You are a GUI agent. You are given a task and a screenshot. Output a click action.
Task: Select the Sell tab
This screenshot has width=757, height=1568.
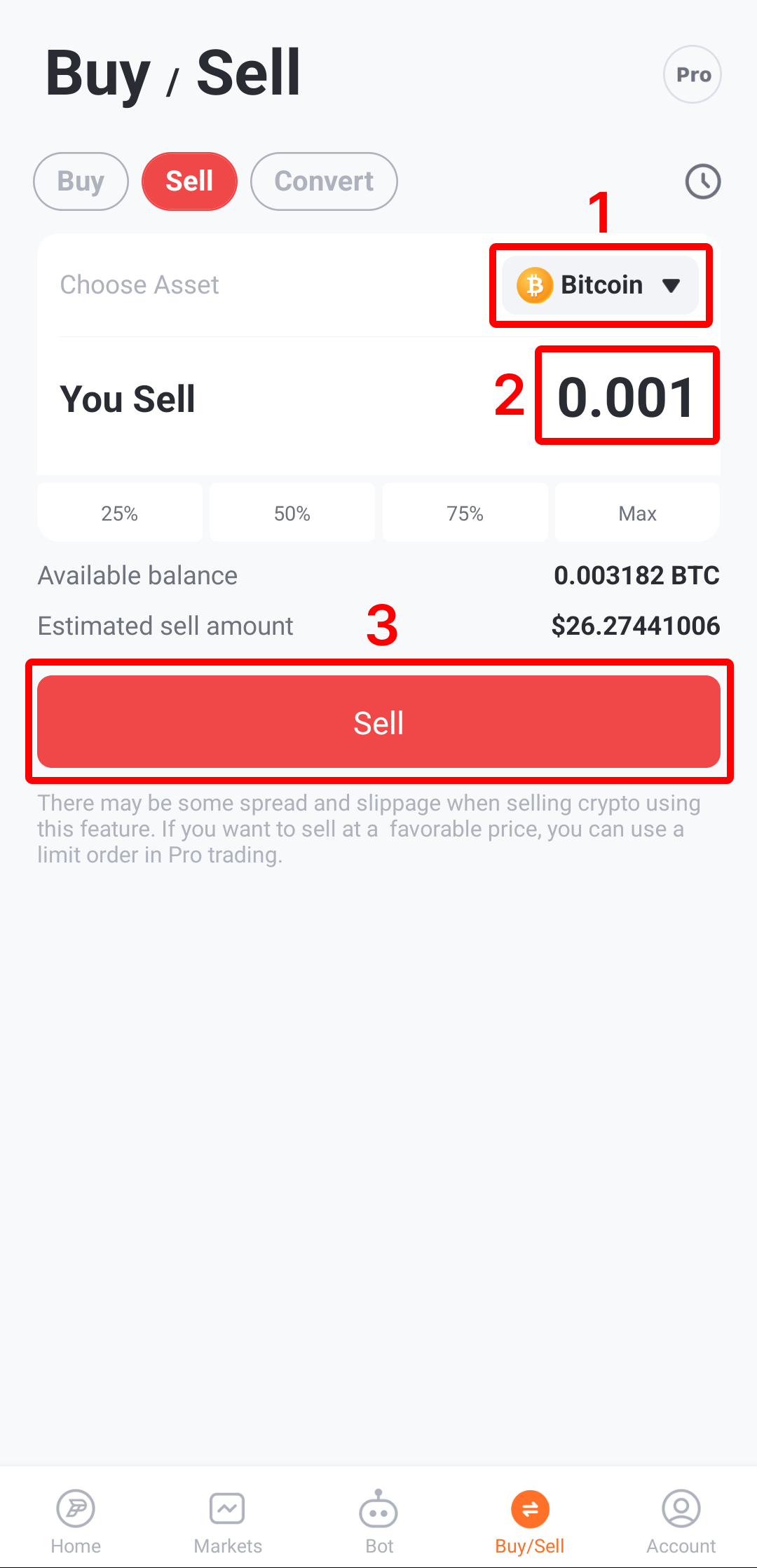click(189, 181)
